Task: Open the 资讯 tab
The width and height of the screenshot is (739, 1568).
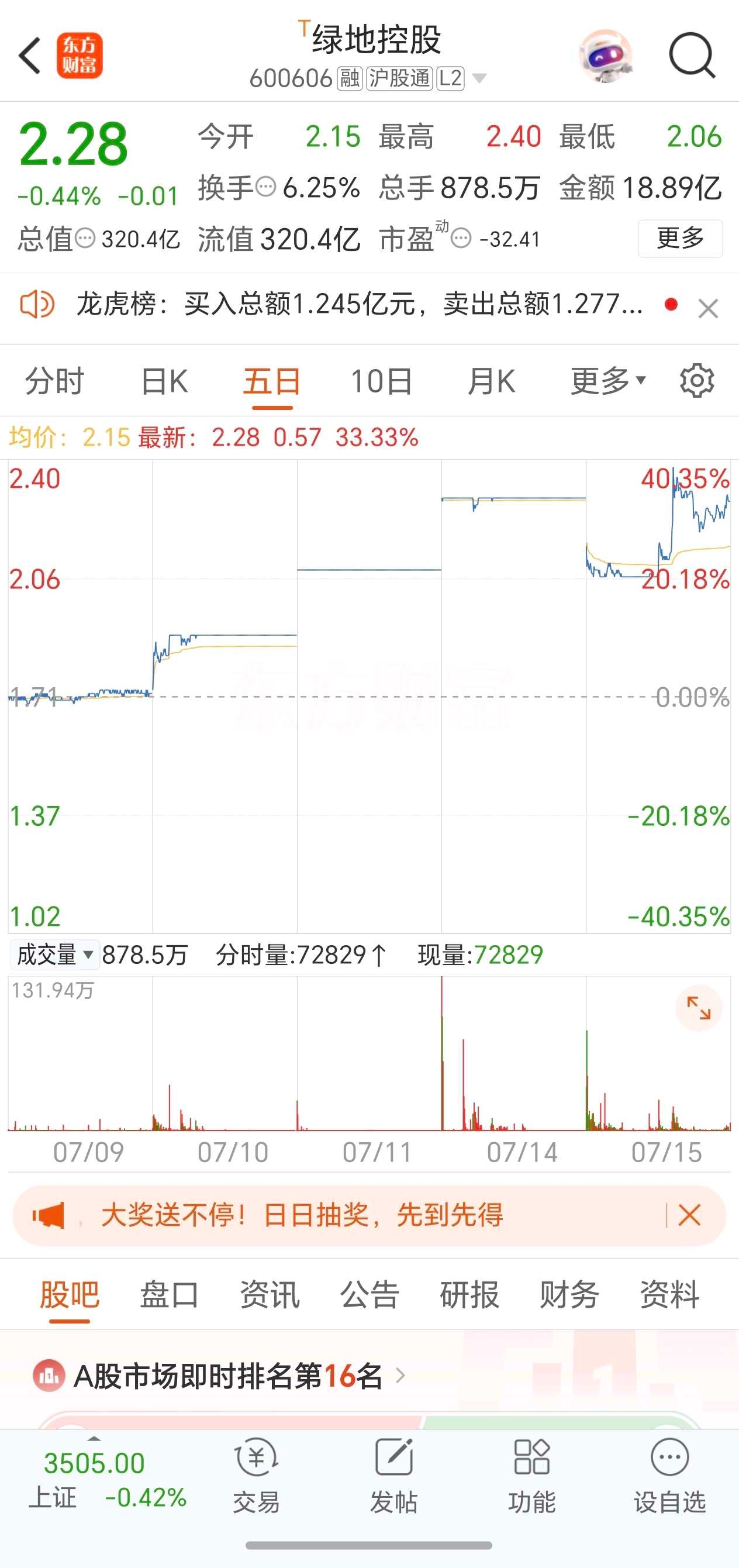Action: point(270,1294)
